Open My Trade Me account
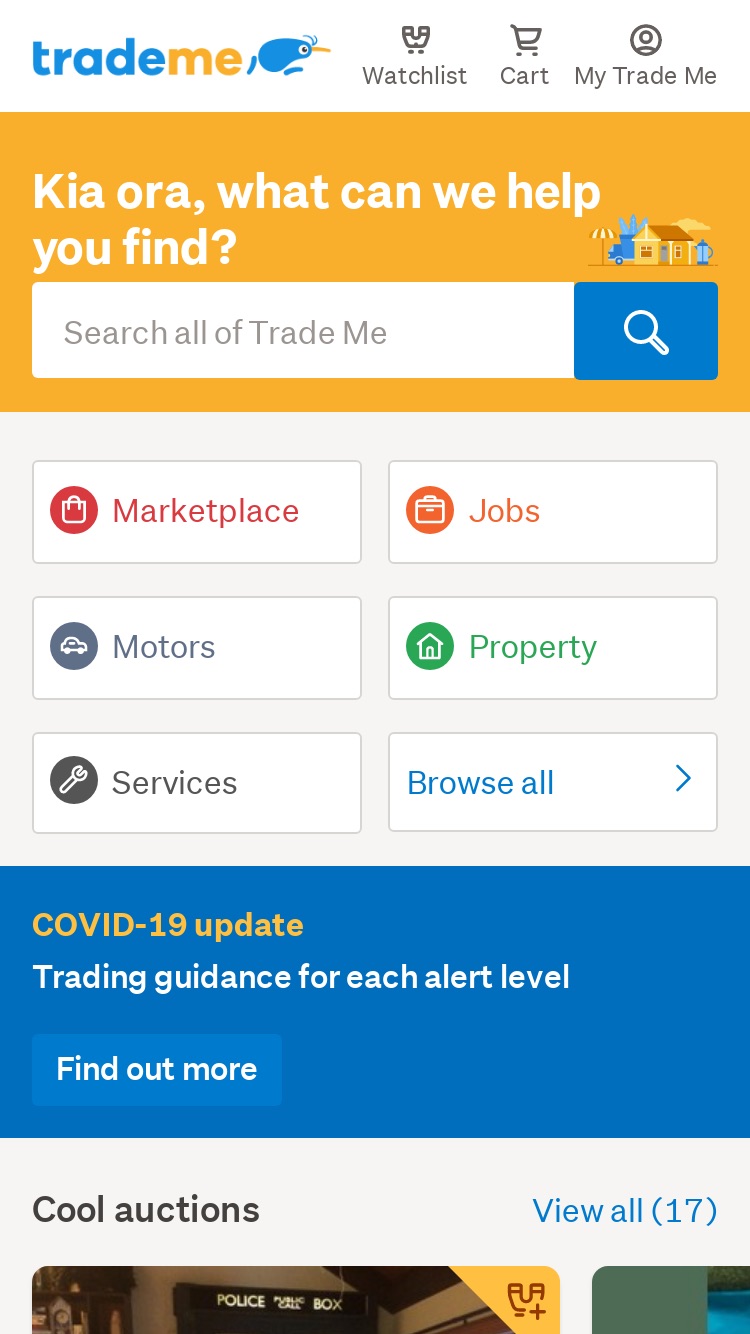Image resolution: width=750 pixels, height=1334 pixels. click(x=645, y=56)
